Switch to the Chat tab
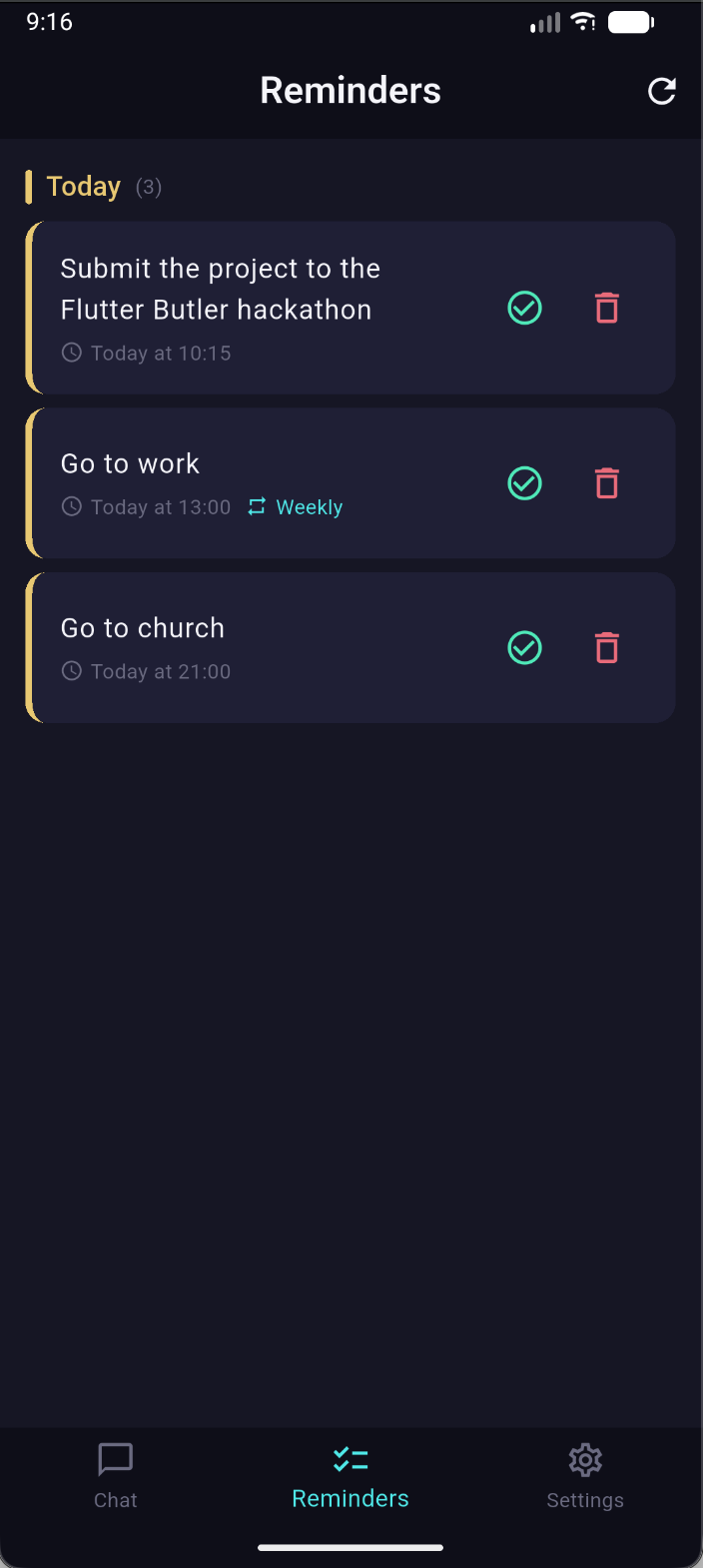 click(x=116, y=1476)
